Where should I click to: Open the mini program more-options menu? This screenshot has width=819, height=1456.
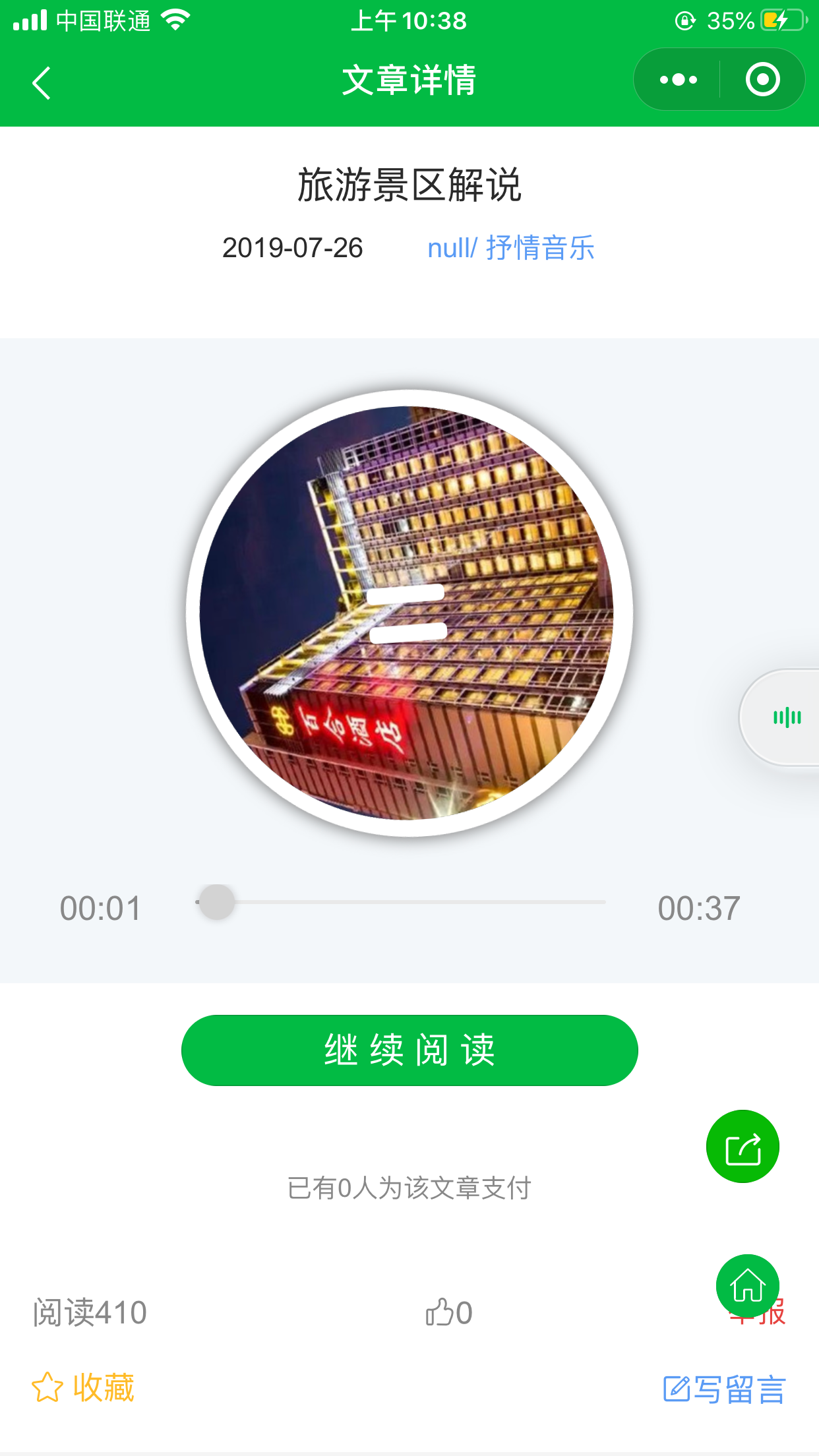tap(678, 80)
